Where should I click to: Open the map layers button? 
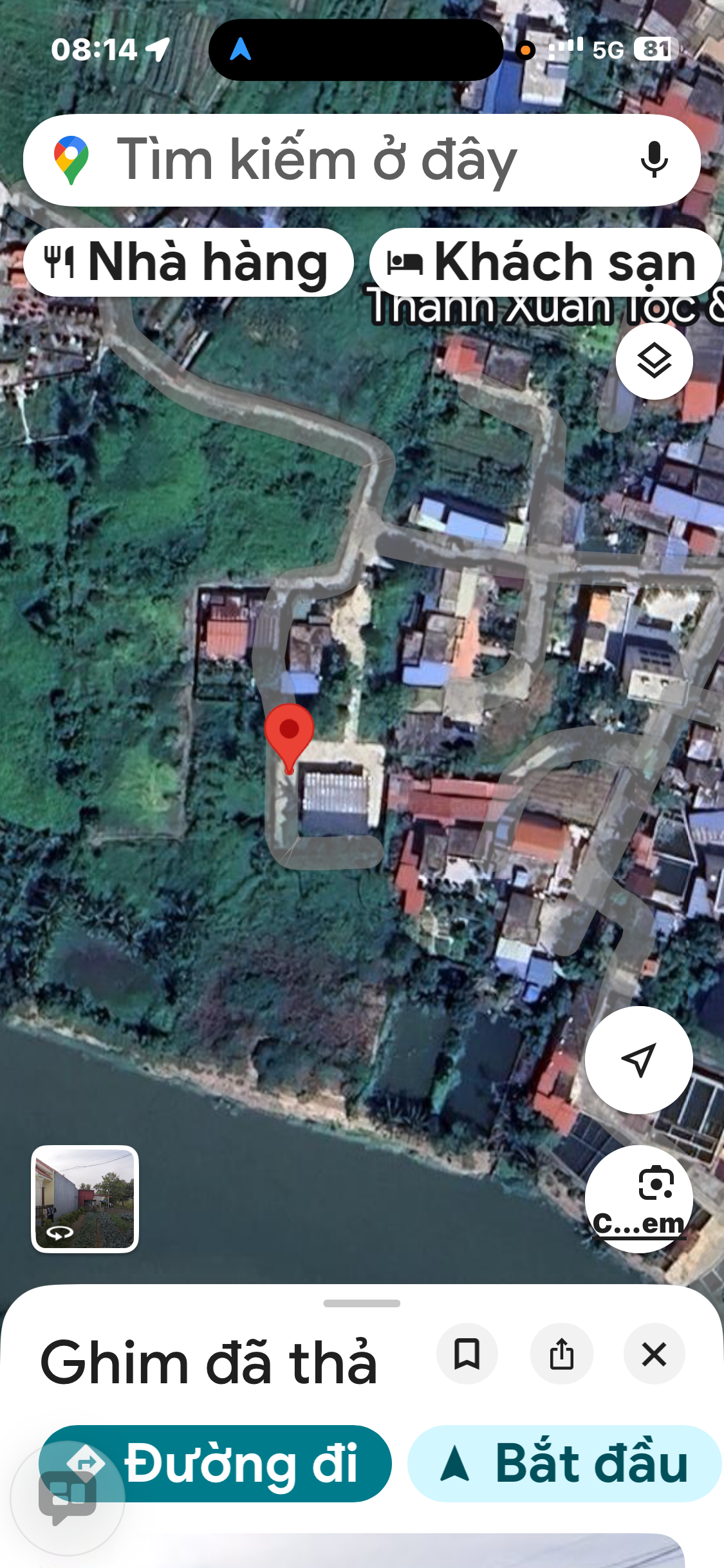(654, 360)
